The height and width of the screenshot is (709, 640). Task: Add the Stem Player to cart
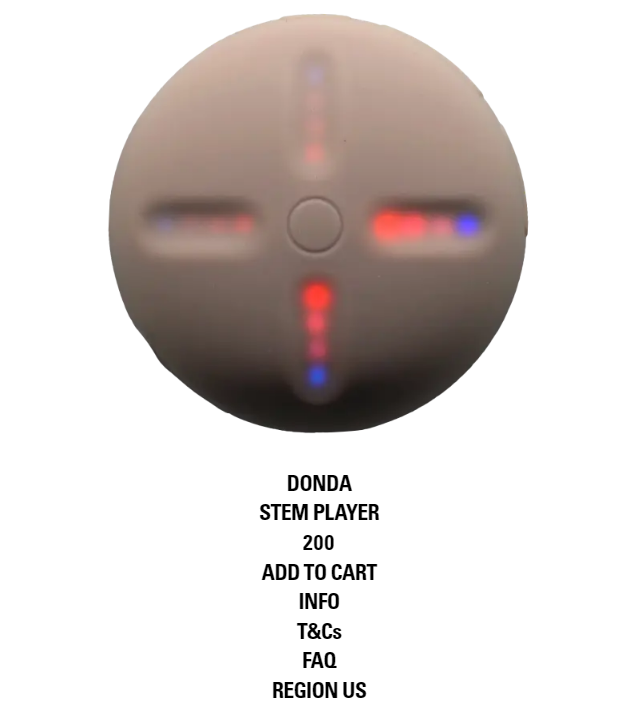[319, 573]
